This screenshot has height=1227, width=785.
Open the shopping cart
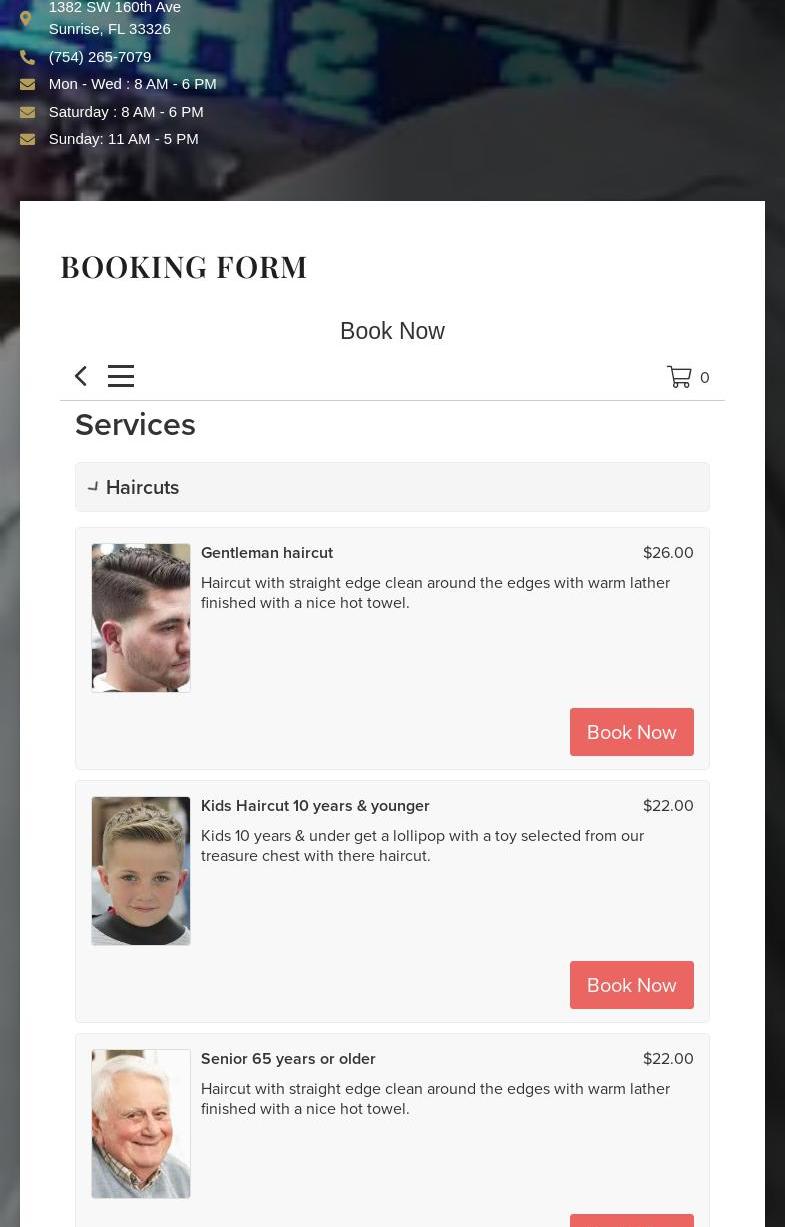coord(688,377)
